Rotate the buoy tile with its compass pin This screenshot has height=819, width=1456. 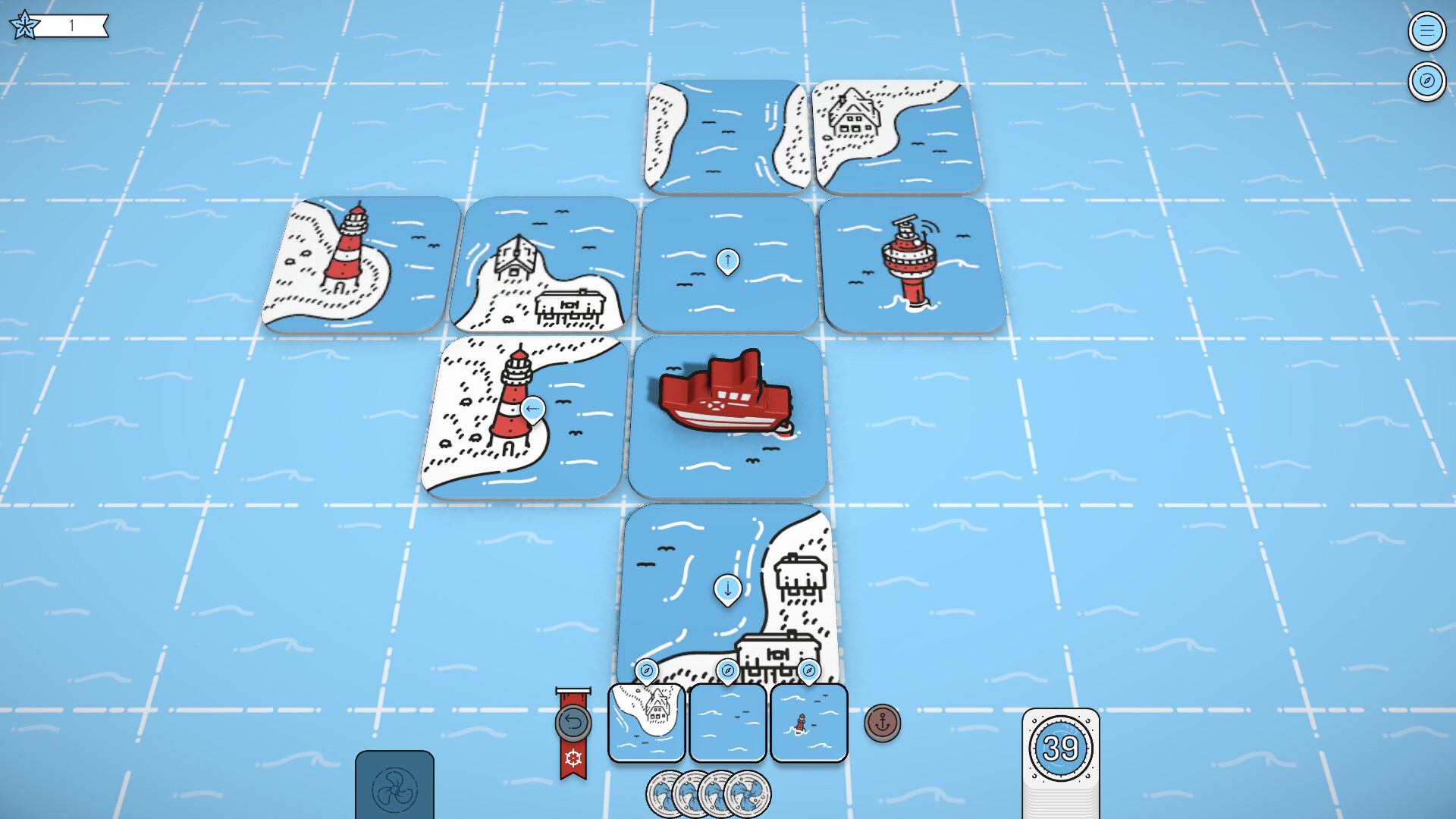point(808,670)
